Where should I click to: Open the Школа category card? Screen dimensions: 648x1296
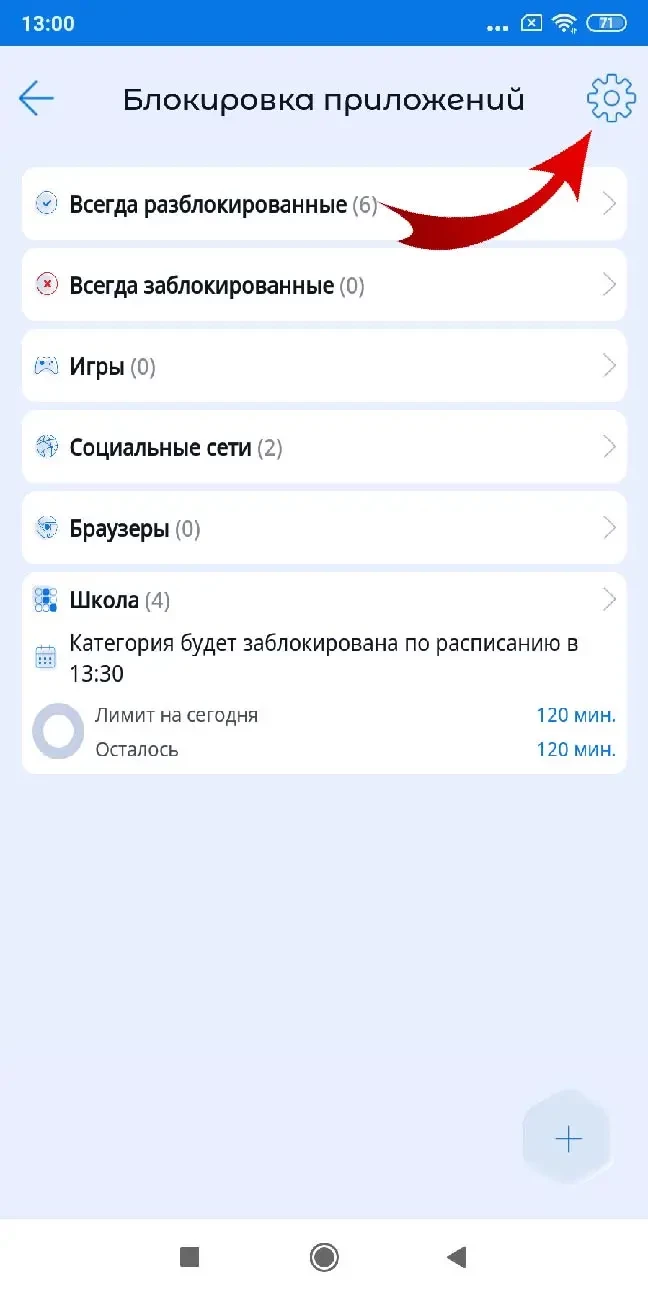point(323,601)
